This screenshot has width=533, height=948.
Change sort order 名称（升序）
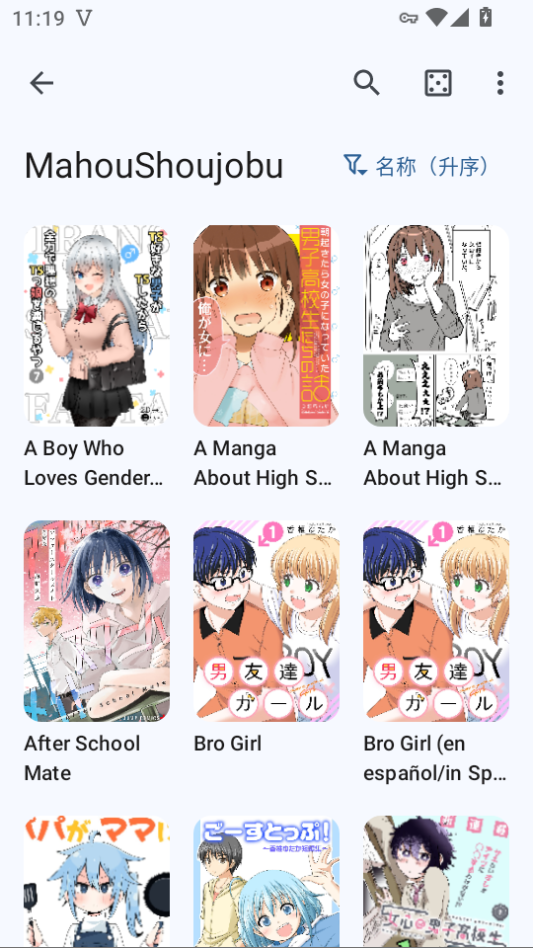416,166
